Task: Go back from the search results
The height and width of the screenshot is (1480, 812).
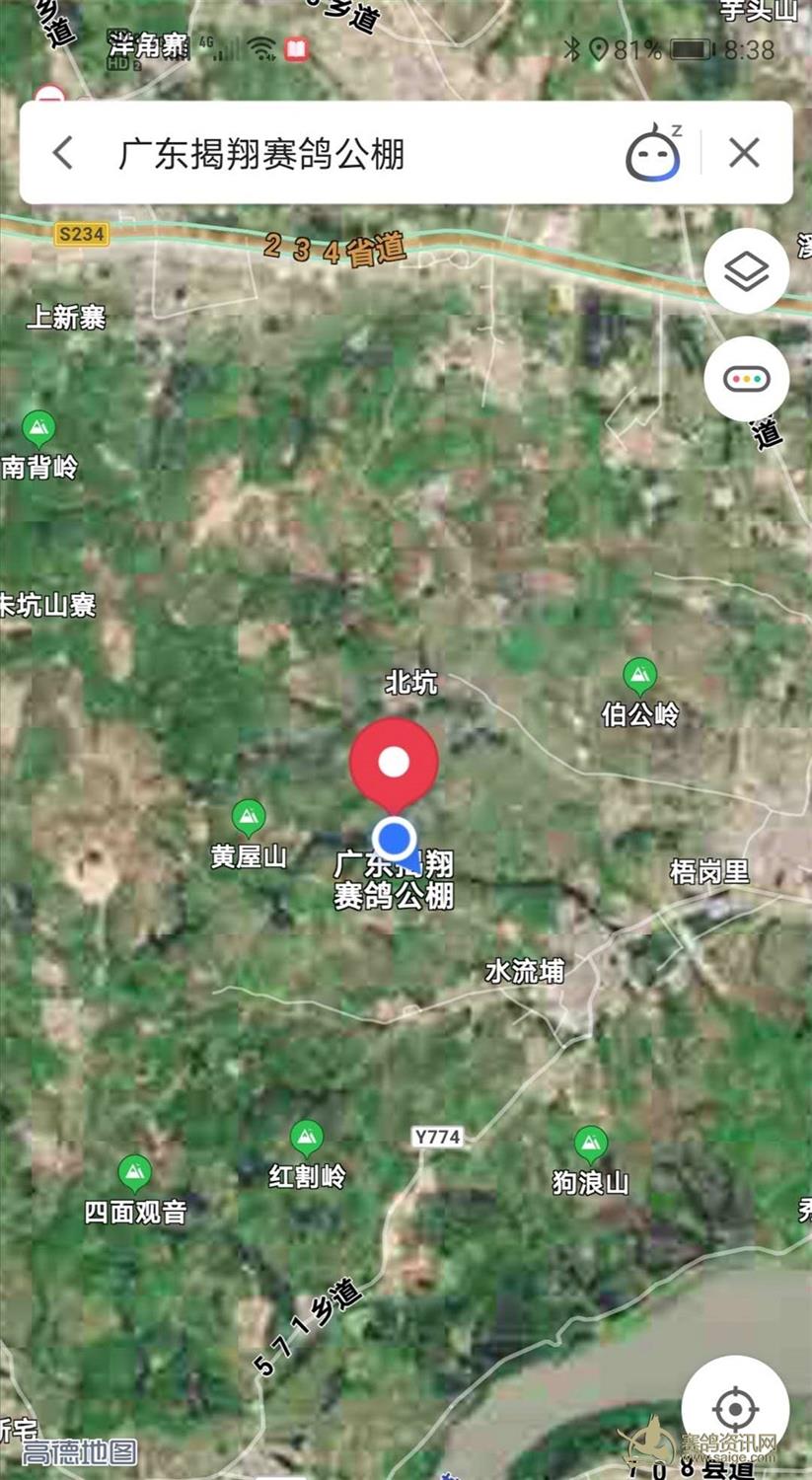Action: (x=63, y=153)
